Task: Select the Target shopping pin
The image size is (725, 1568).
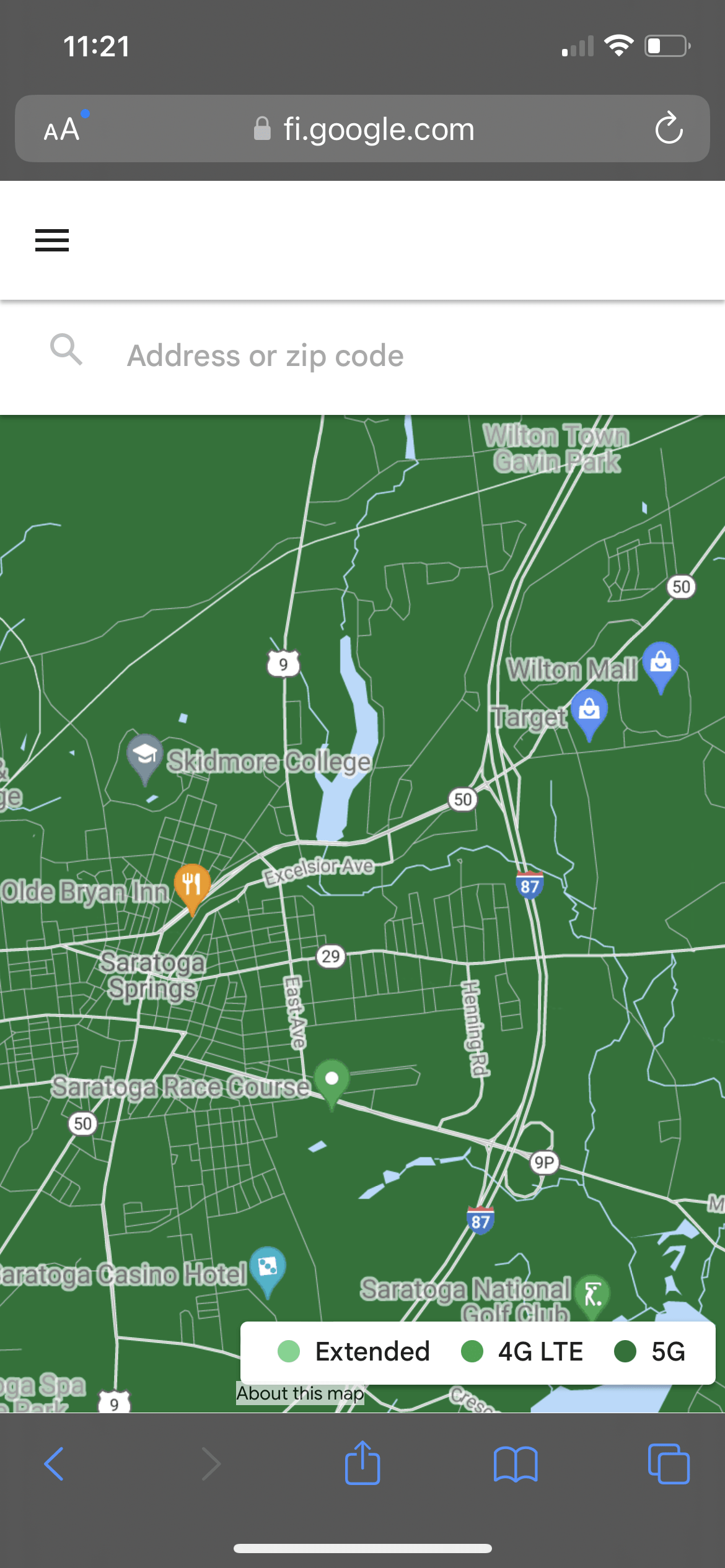Action: [x=589, y=710]
